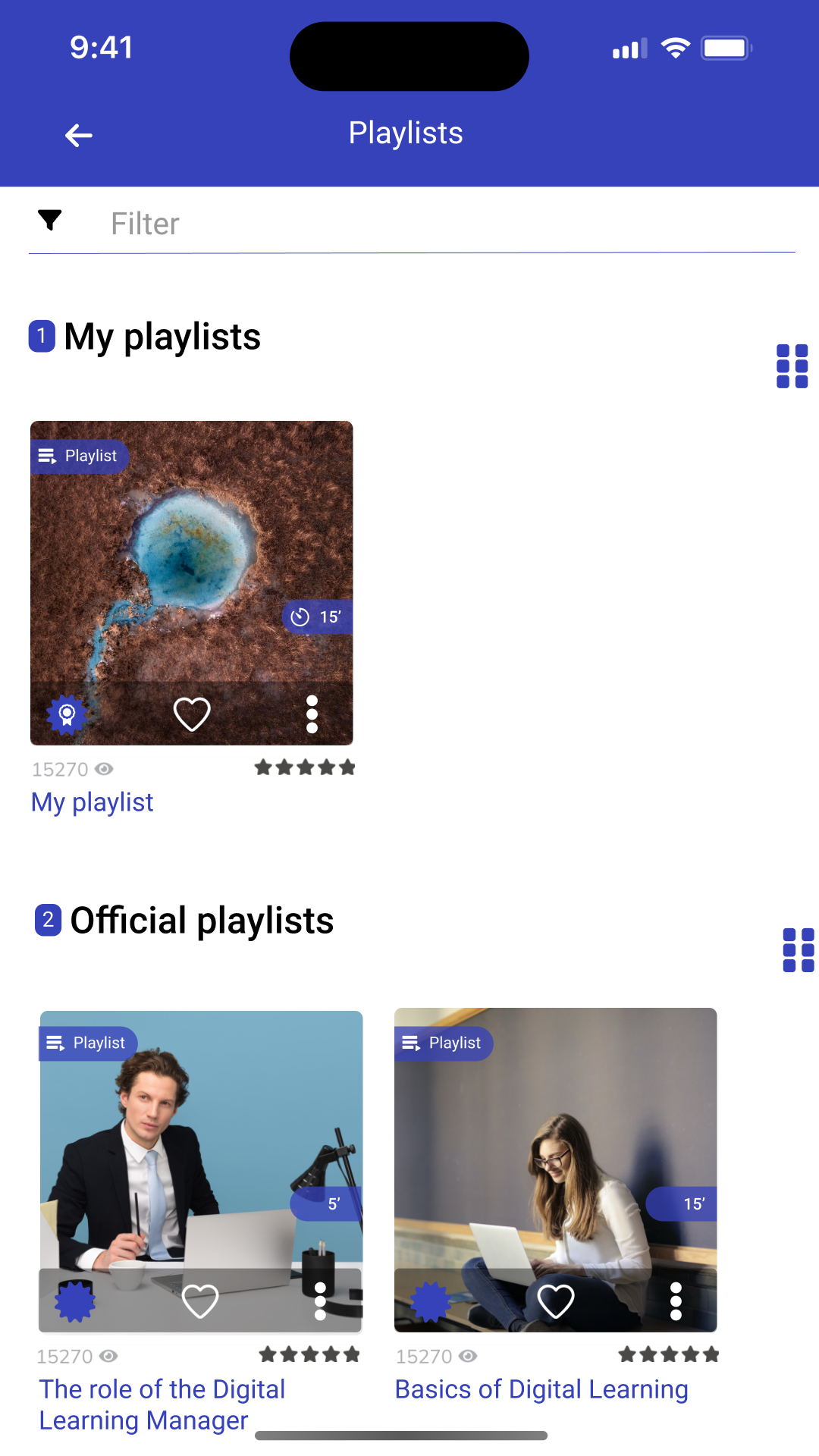Viewport: 819px width, 1456px height.
Task: Open Basics of Digital Learning playlist
Action: tap(555, 1137)
